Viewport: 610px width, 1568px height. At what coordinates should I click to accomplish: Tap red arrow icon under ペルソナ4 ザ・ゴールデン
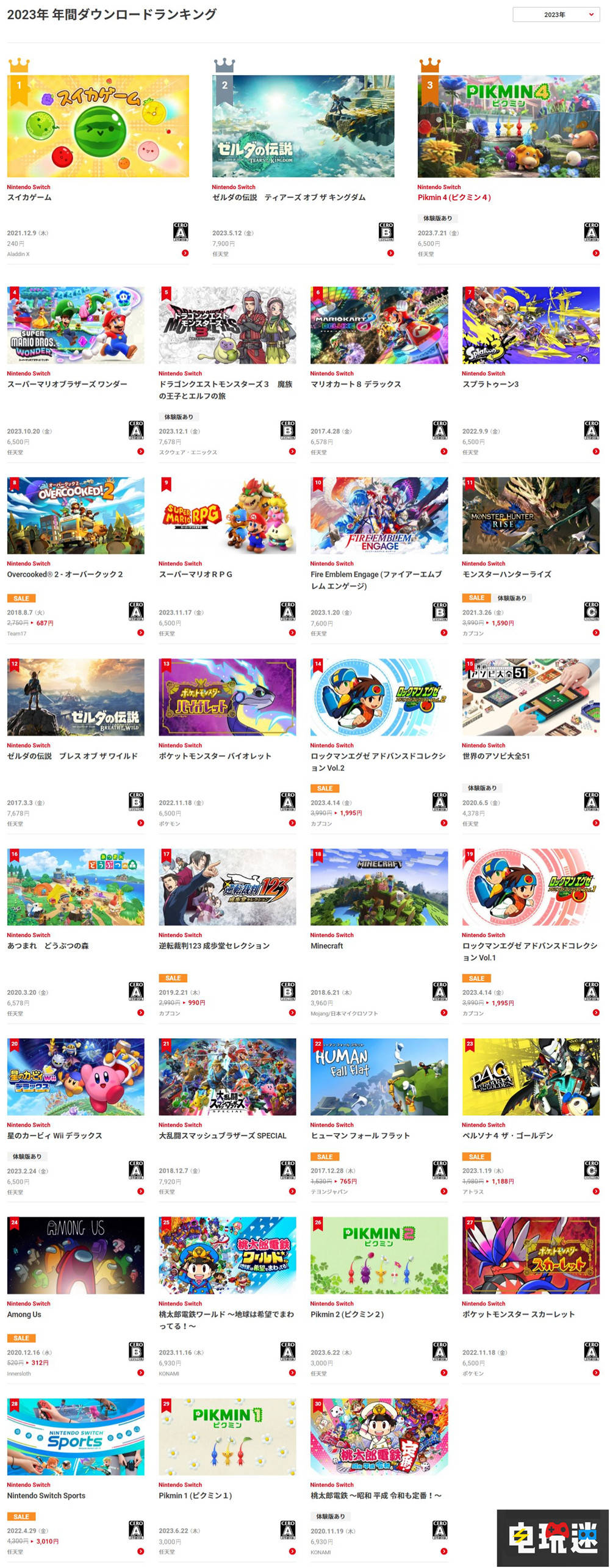click(595, 1191)
